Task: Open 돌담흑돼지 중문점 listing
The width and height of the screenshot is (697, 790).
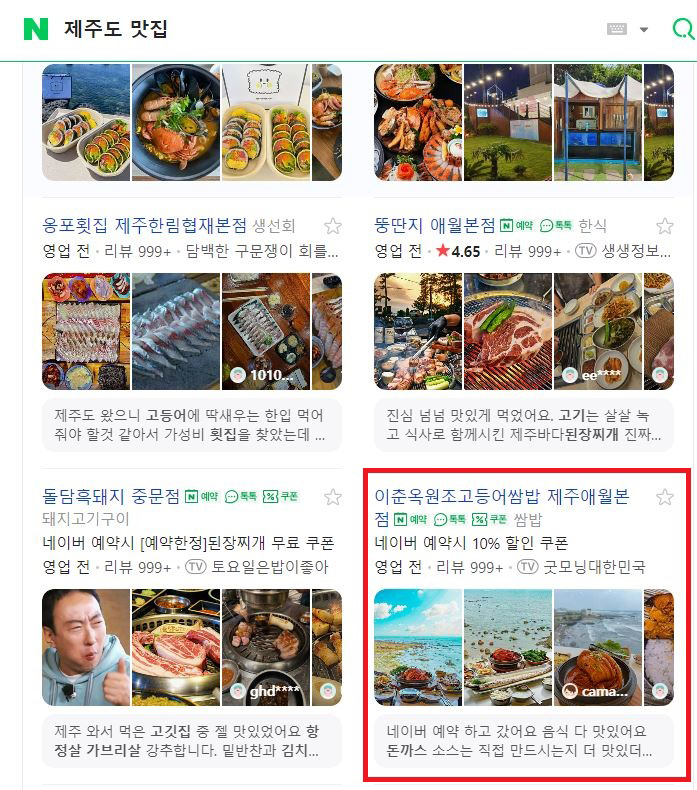Action: tap(110, 495)
